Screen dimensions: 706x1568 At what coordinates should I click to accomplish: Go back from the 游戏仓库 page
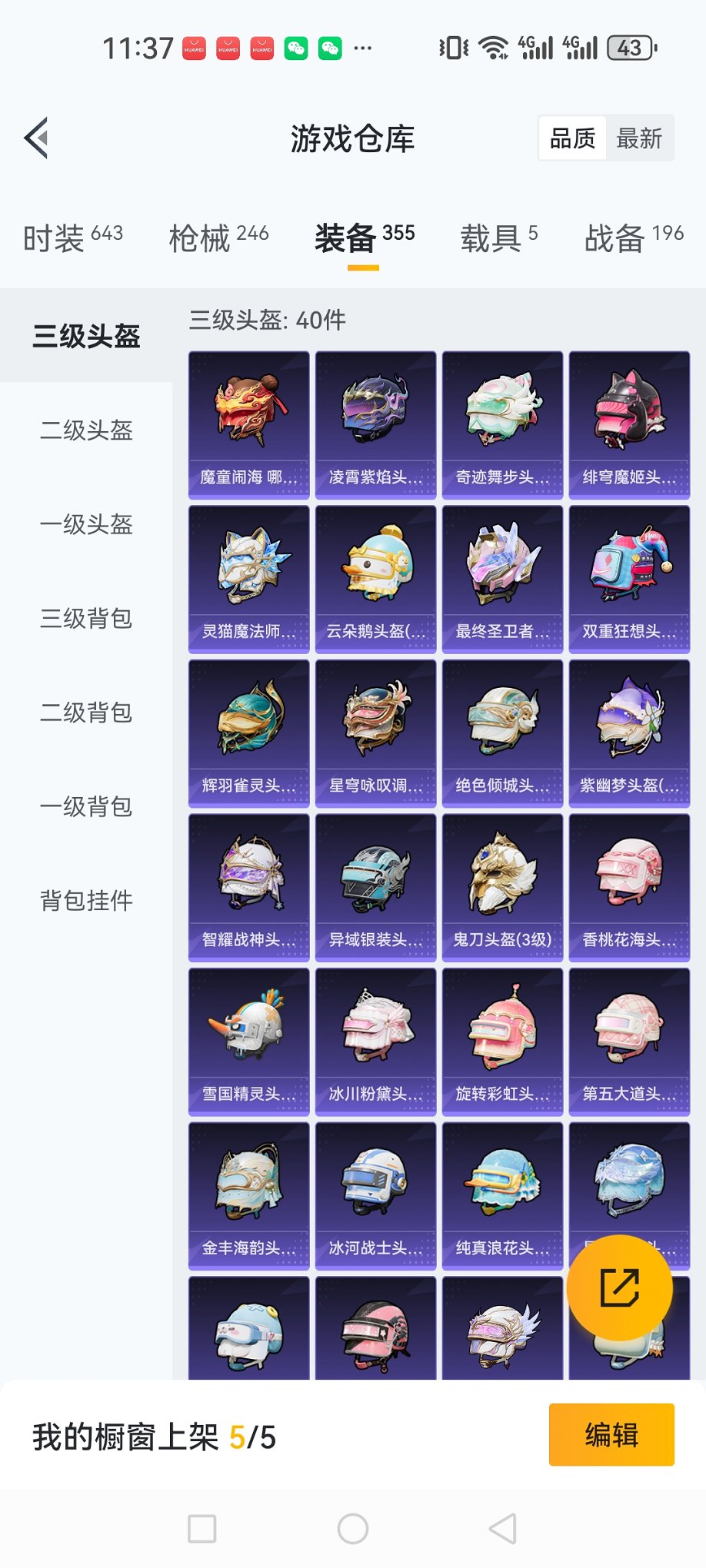tap(37, 138)
